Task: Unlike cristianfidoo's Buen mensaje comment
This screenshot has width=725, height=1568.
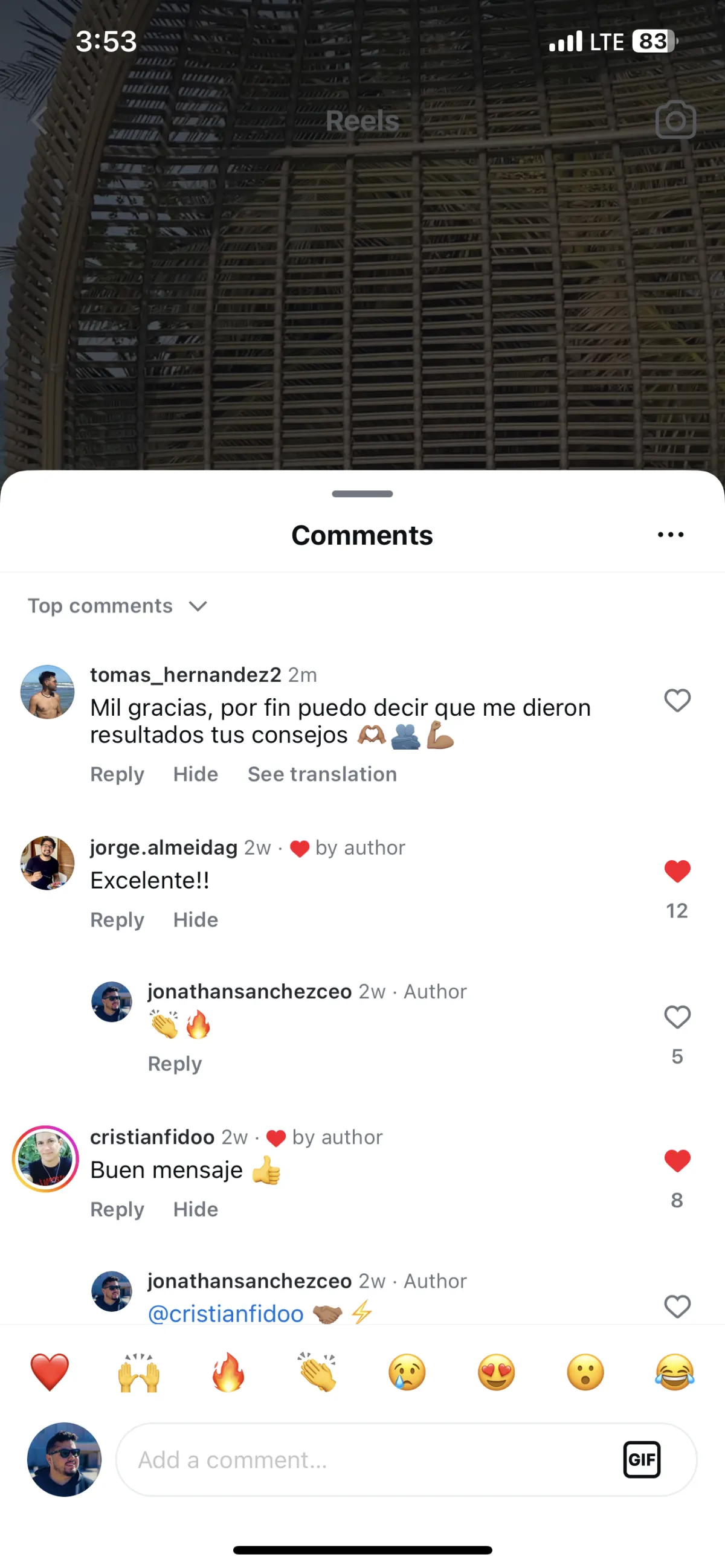Action: 677,1161
